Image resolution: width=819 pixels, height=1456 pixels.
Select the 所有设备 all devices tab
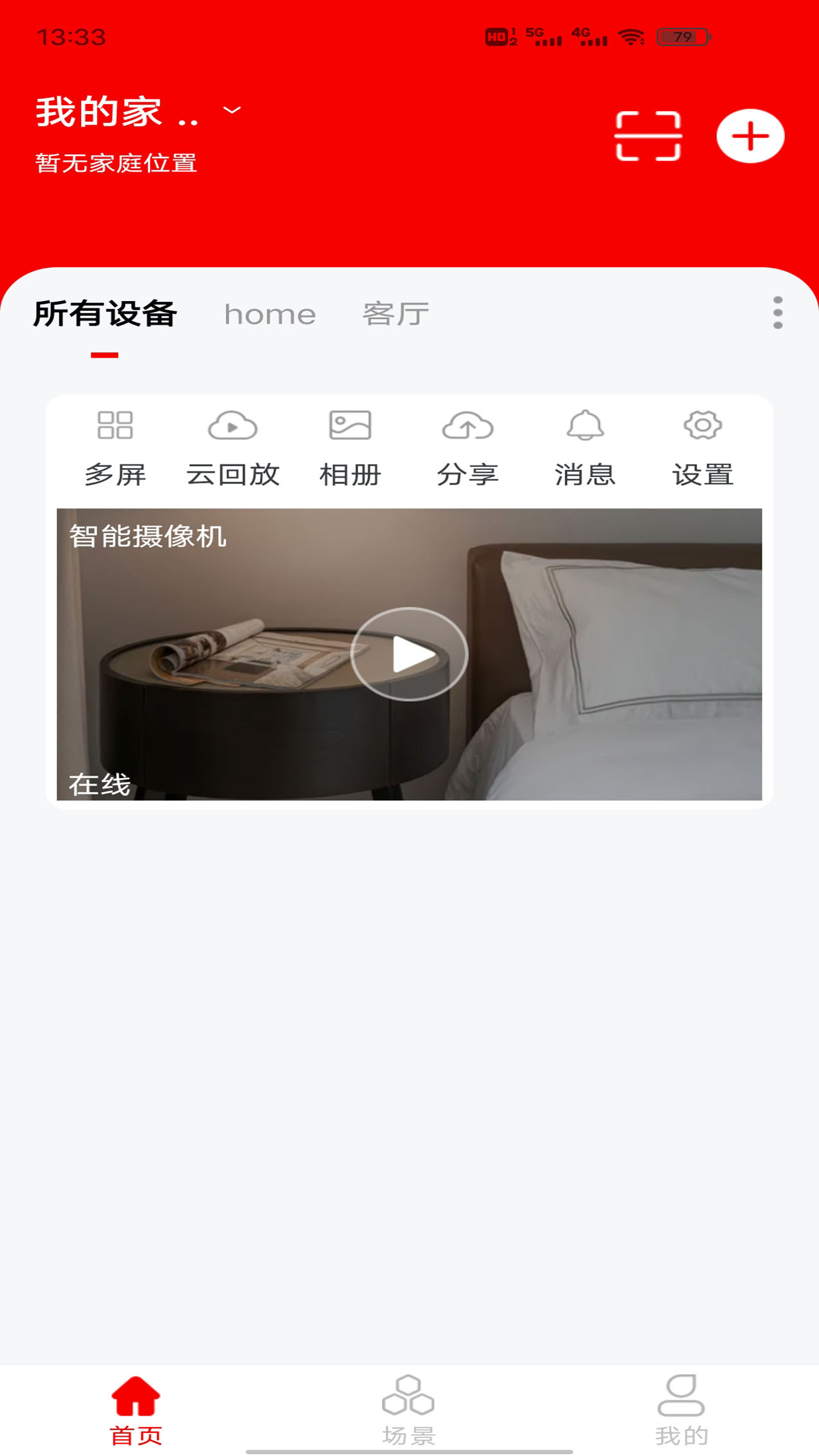(x=106, y=314)
